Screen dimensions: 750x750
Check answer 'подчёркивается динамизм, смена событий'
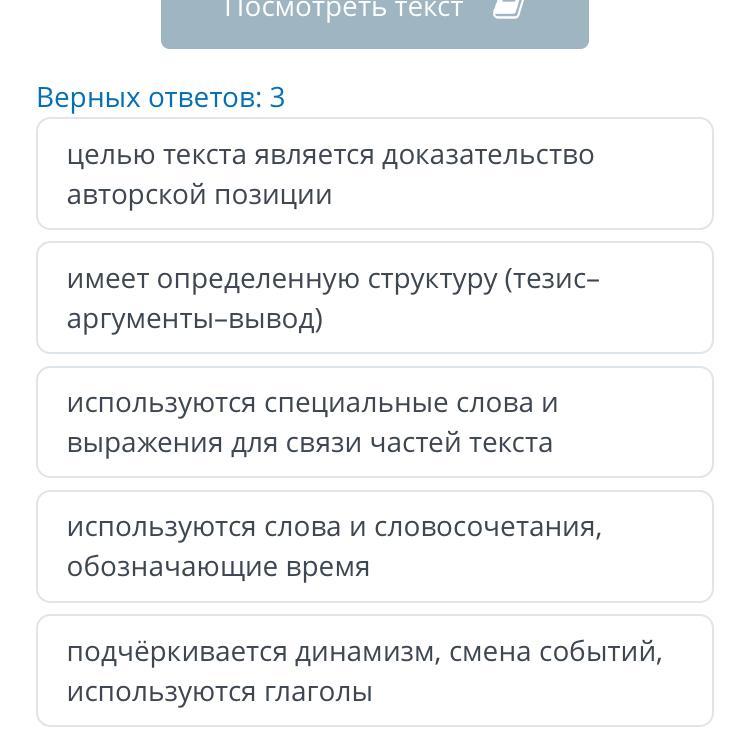[374, 670]
